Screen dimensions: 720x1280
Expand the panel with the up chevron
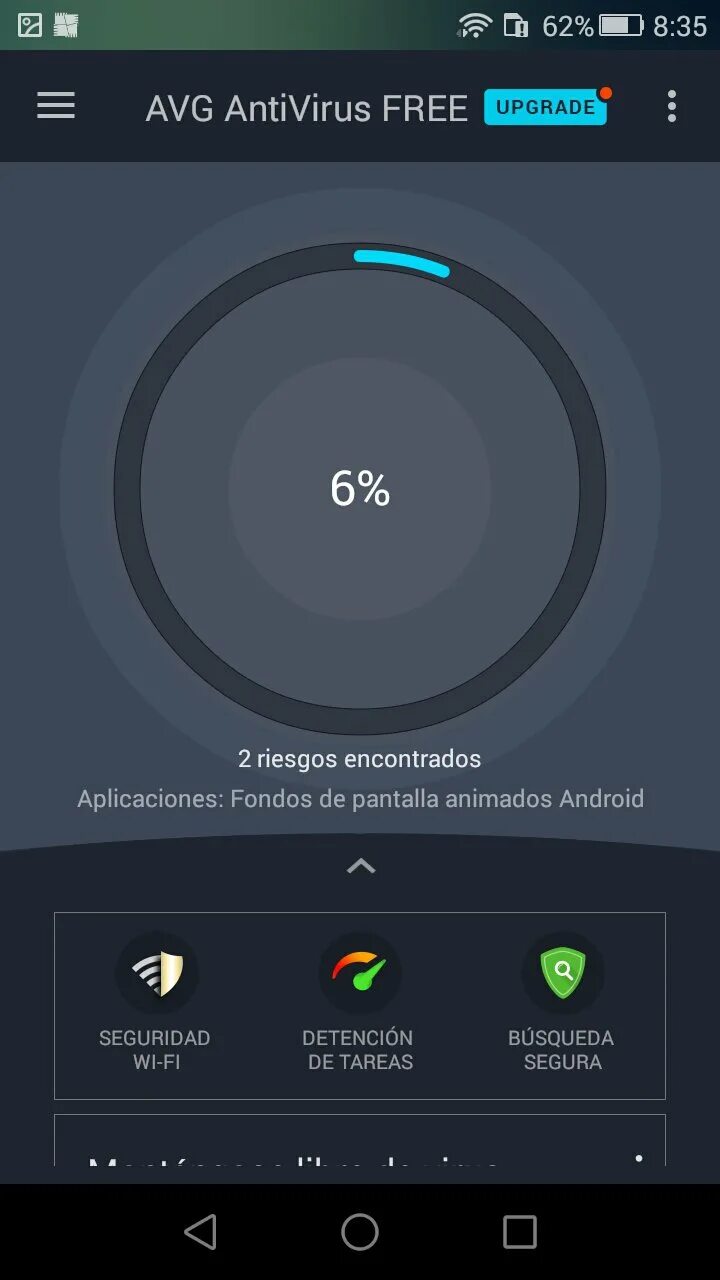tap(360, 866)
